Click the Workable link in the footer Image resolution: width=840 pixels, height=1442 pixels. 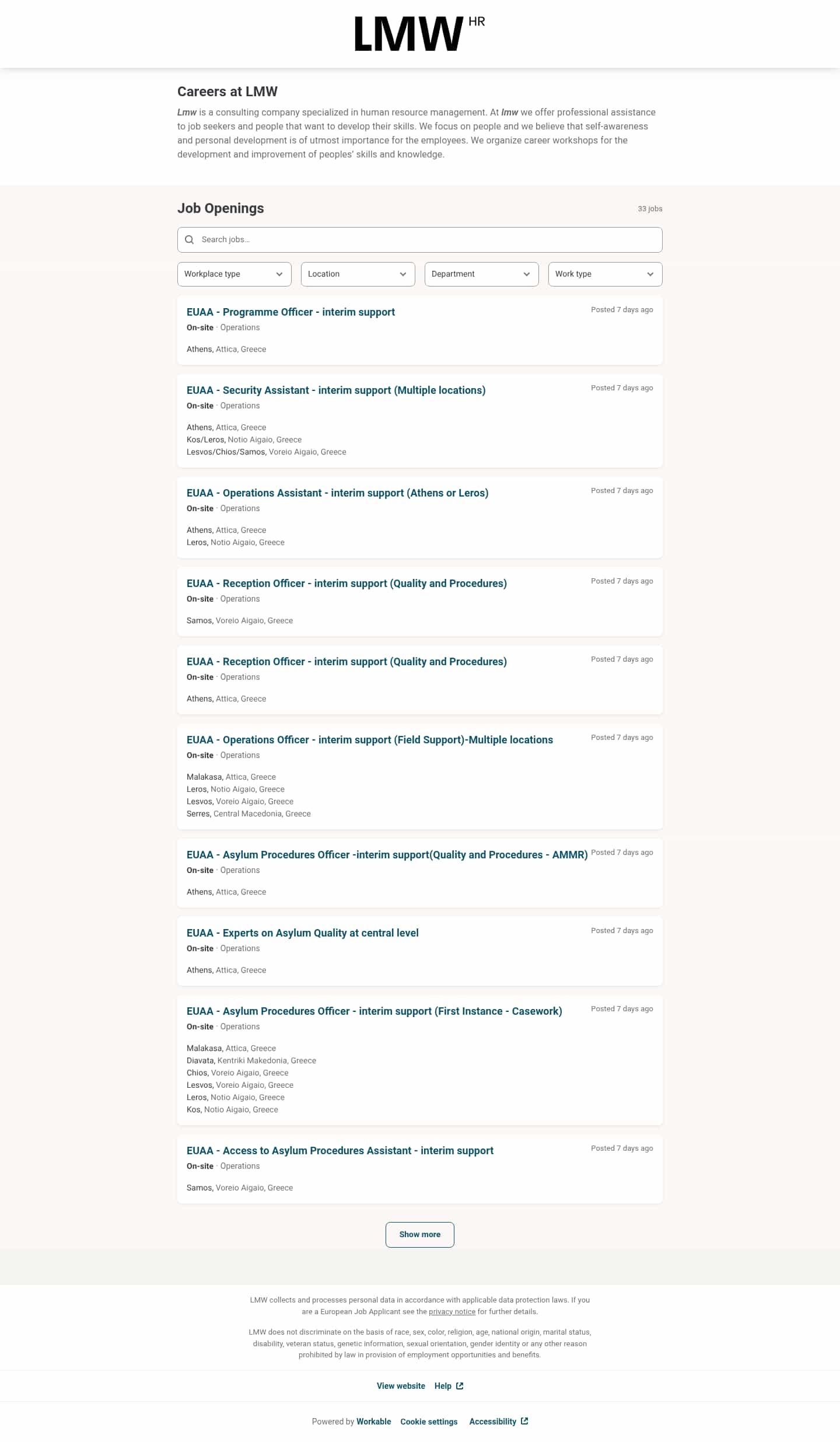coord(373,1421)
